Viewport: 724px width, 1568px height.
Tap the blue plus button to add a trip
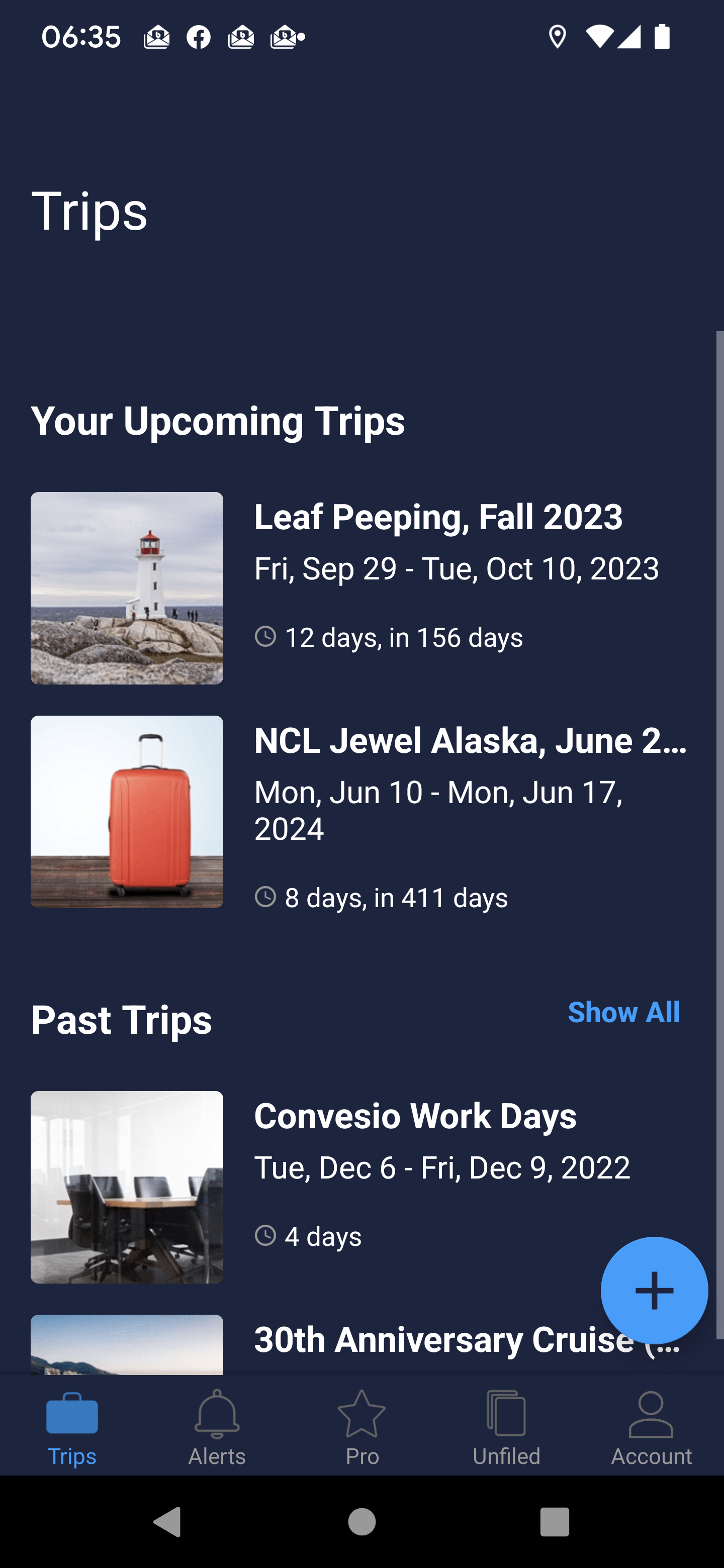tap(654, 1291)
